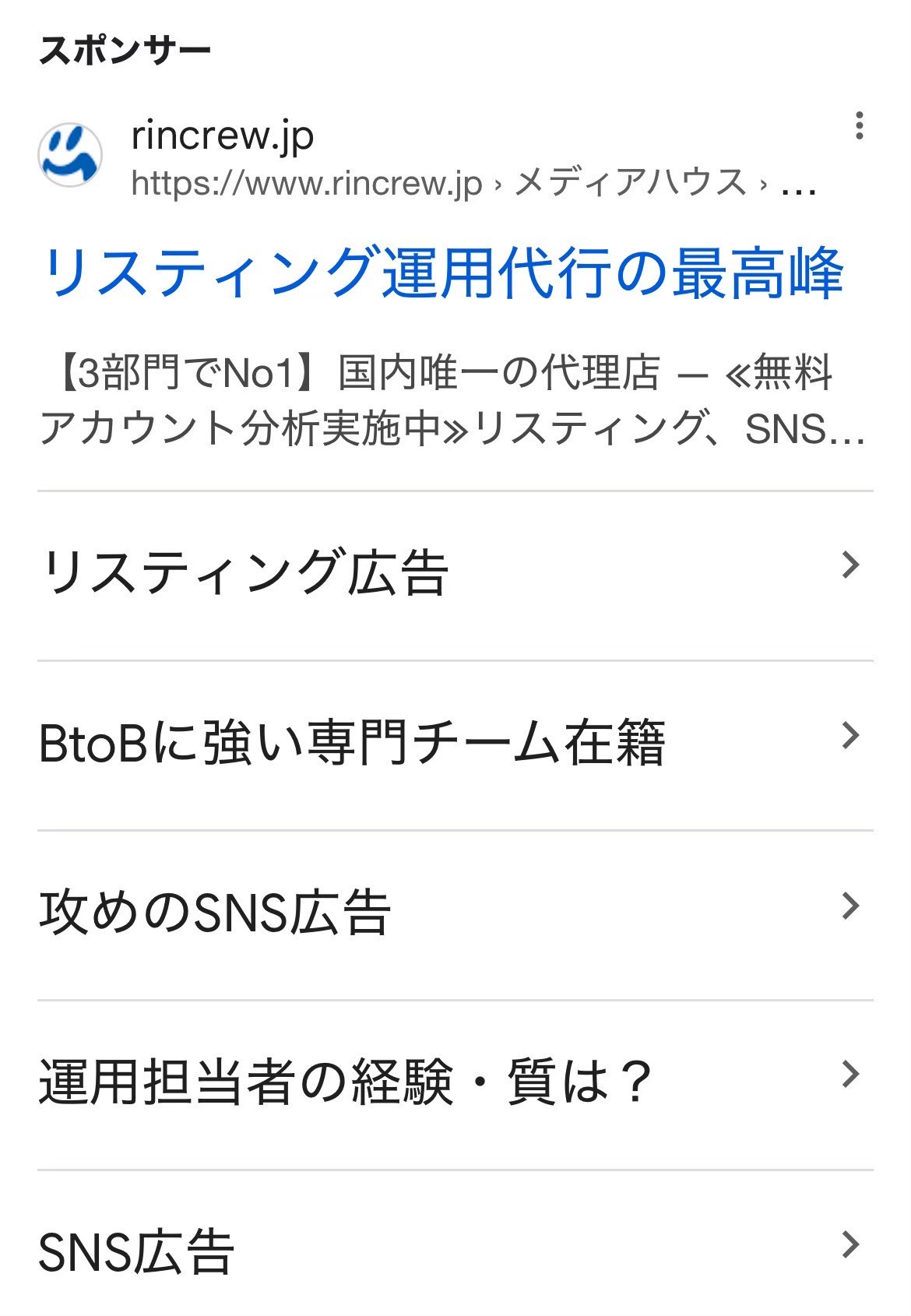Expand the リスティング広告 sitelink row
The image size is (911, 1316).
249,569
